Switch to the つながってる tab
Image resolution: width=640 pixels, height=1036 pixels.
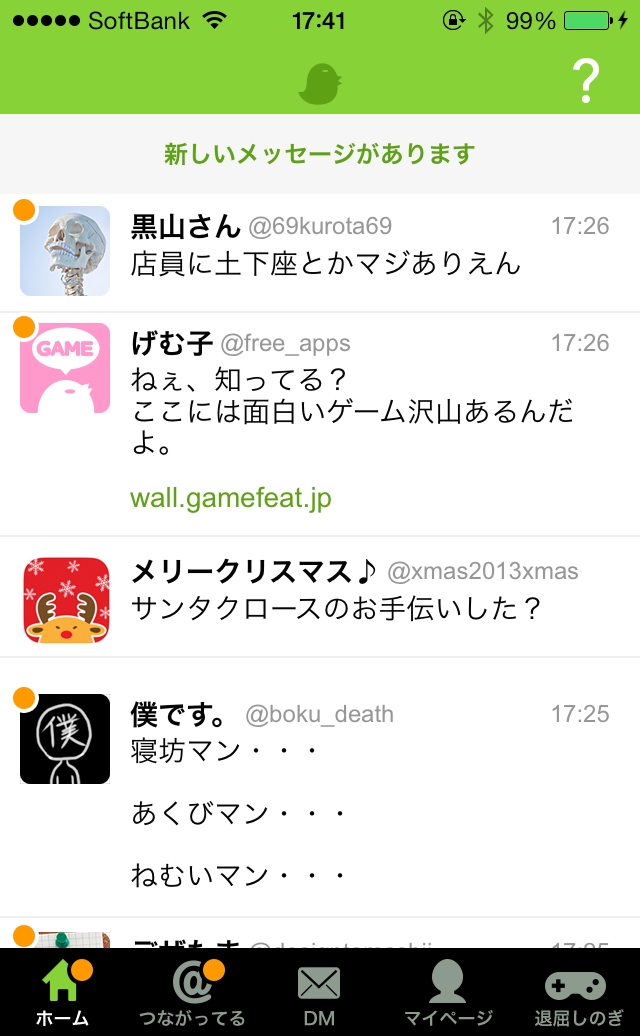(192, 992)
